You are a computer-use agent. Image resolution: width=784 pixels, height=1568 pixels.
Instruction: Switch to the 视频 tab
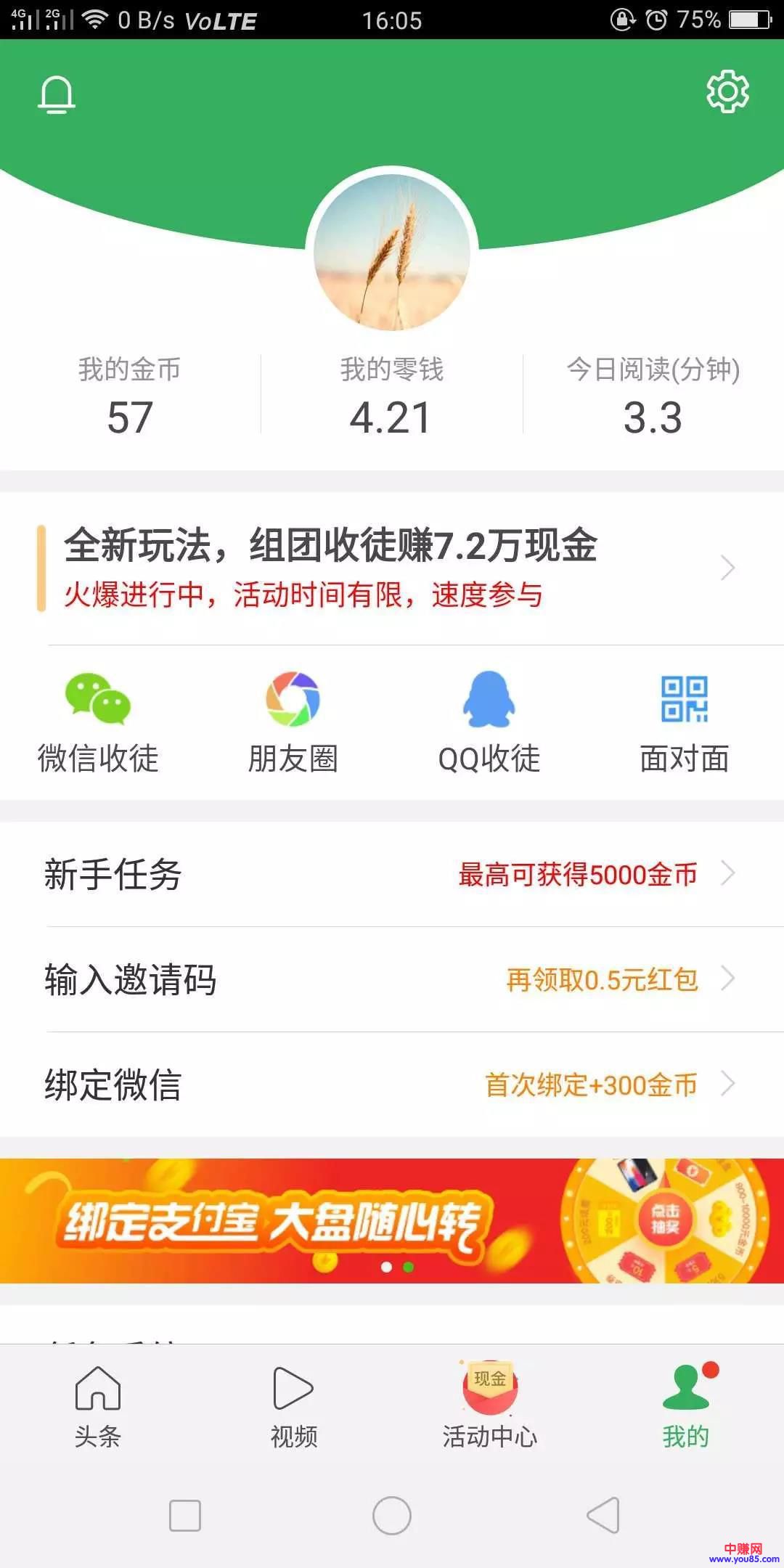[x=293, y=1407]
